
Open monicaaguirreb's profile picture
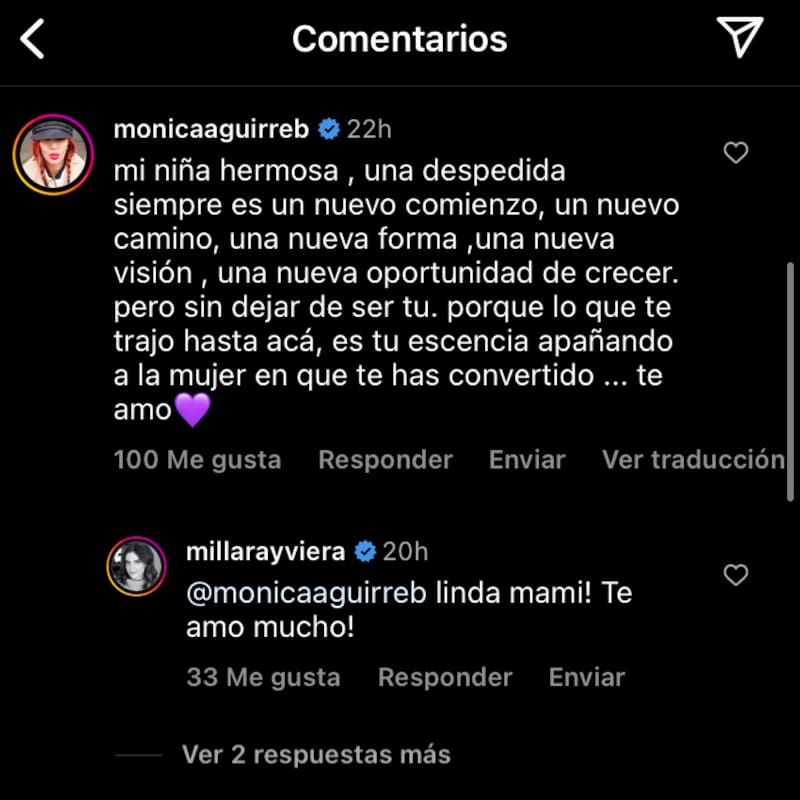coord(52,155)
